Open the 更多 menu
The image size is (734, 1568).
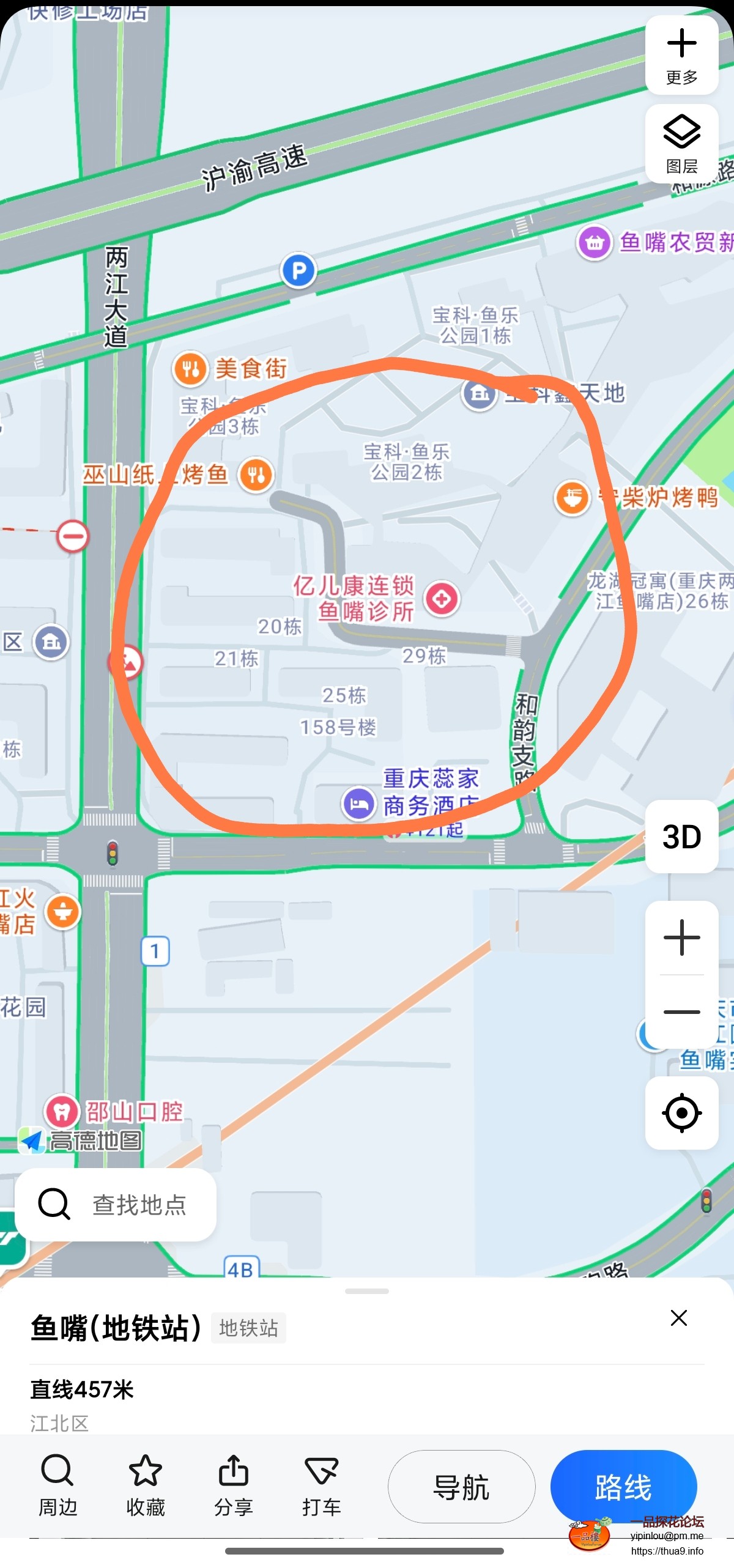(681, 55)
